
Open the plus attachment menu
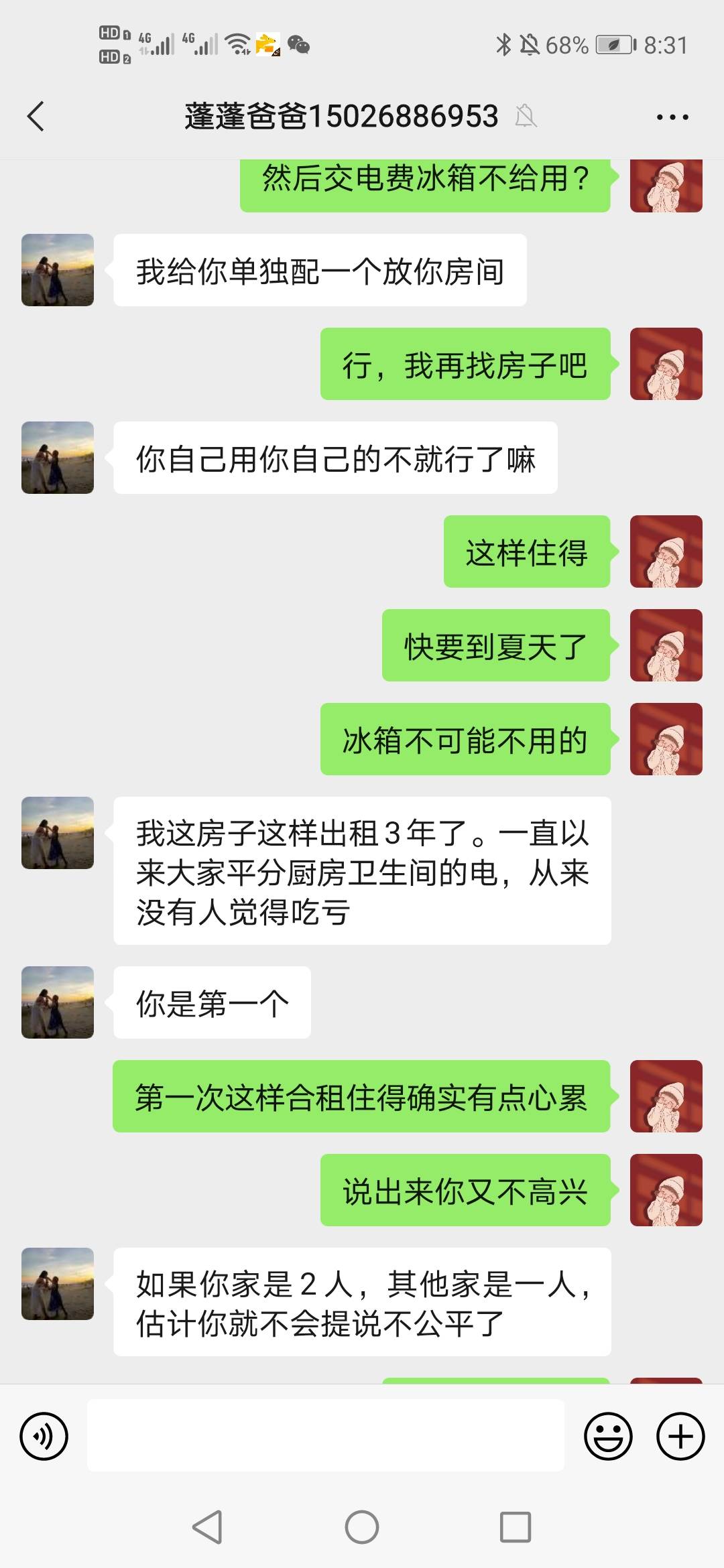pyautogui.click(x=680, y=1436)
